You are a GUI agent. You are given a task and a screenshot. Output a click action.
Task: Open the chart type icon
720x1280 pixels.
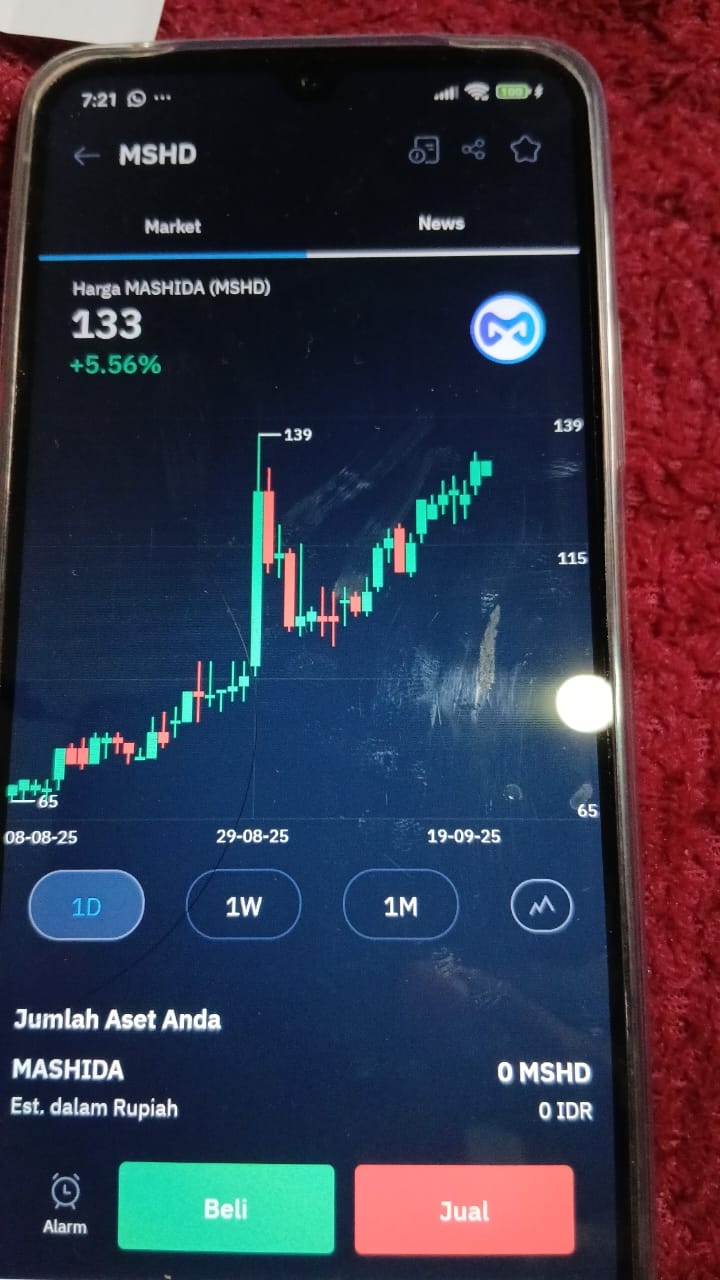click(x=541, y=907)
